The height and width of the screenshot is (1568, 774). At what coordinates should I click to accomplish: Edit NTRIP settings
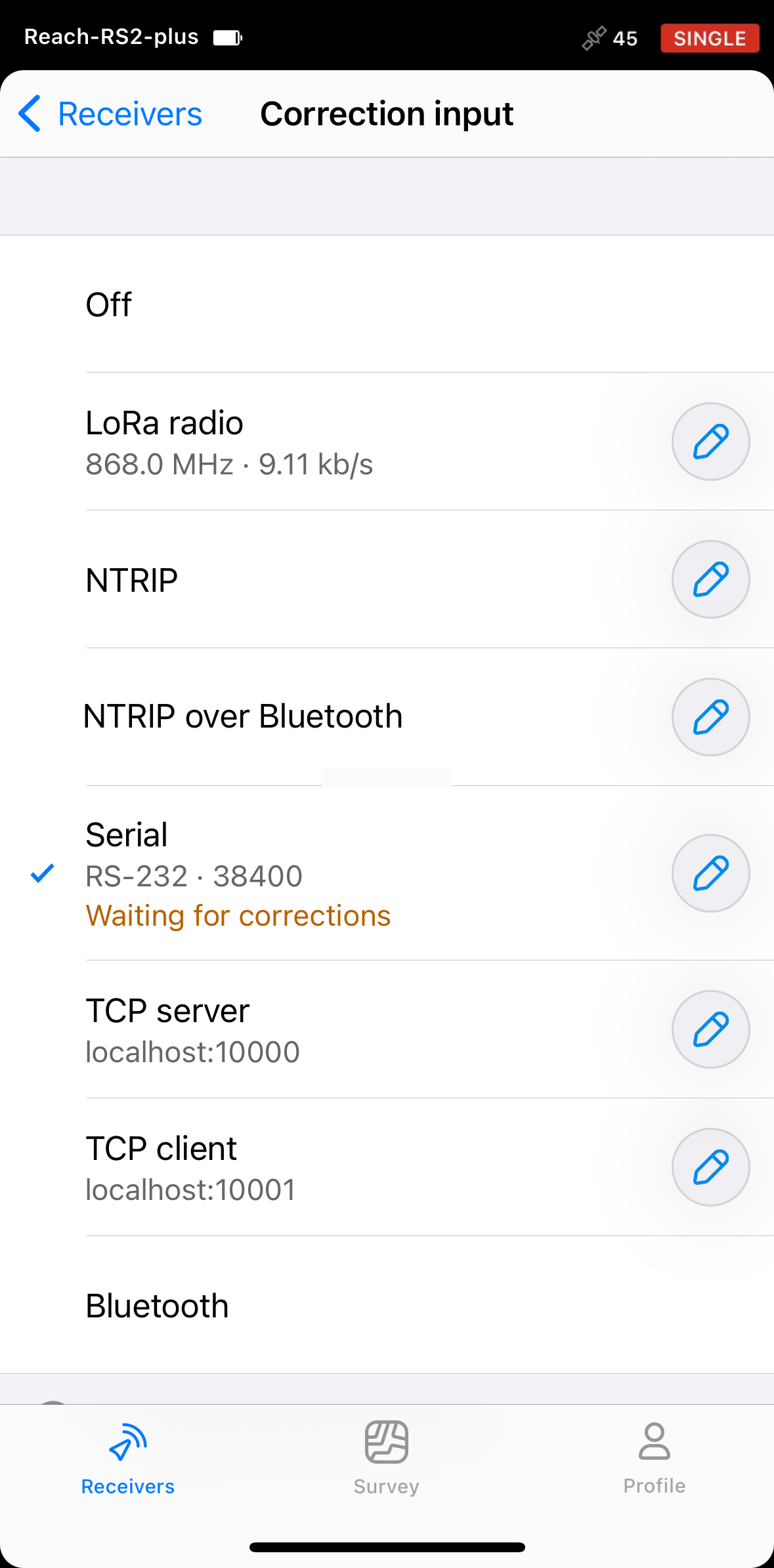[710, 579]
